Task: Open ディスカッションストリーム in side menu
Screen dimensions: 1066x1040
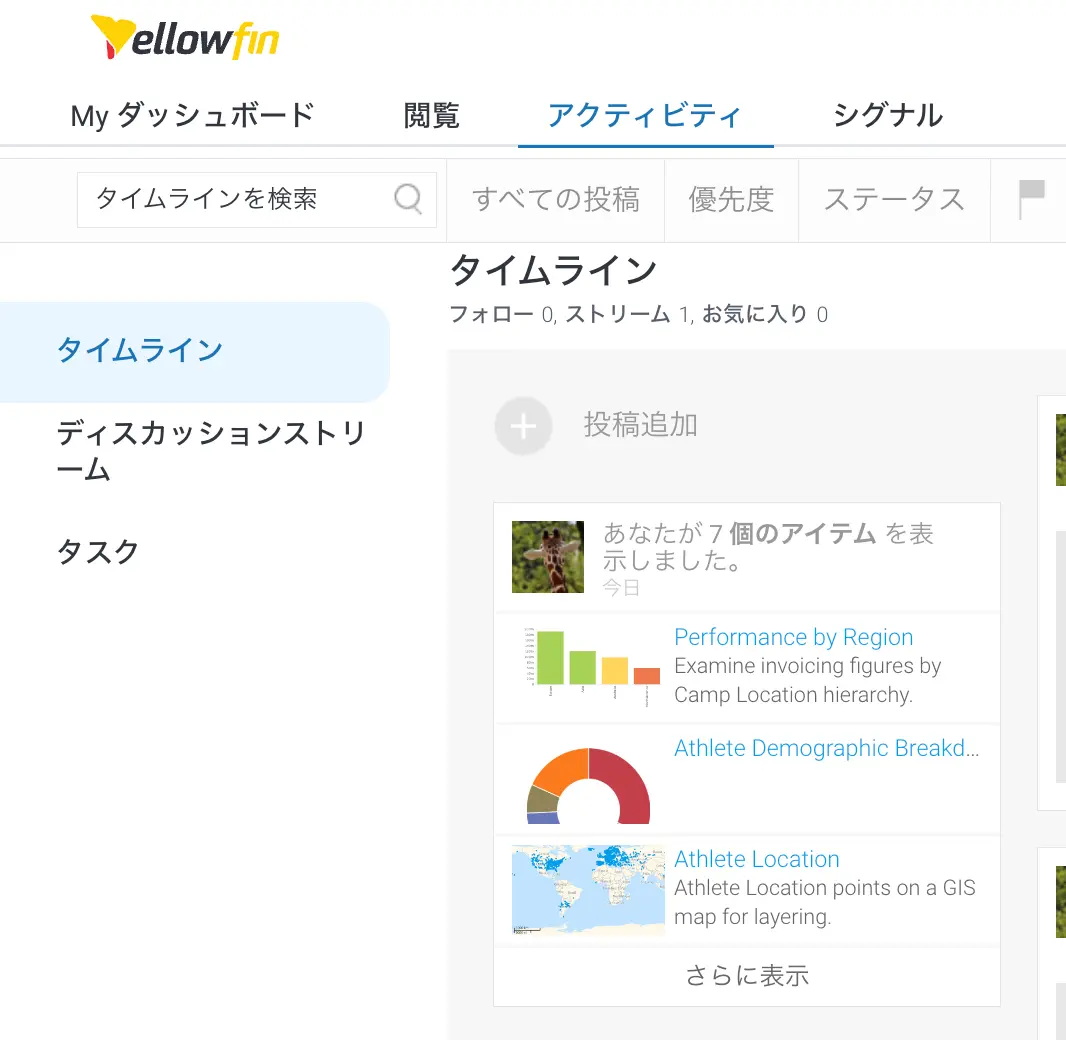Action: tap(210, 451)
